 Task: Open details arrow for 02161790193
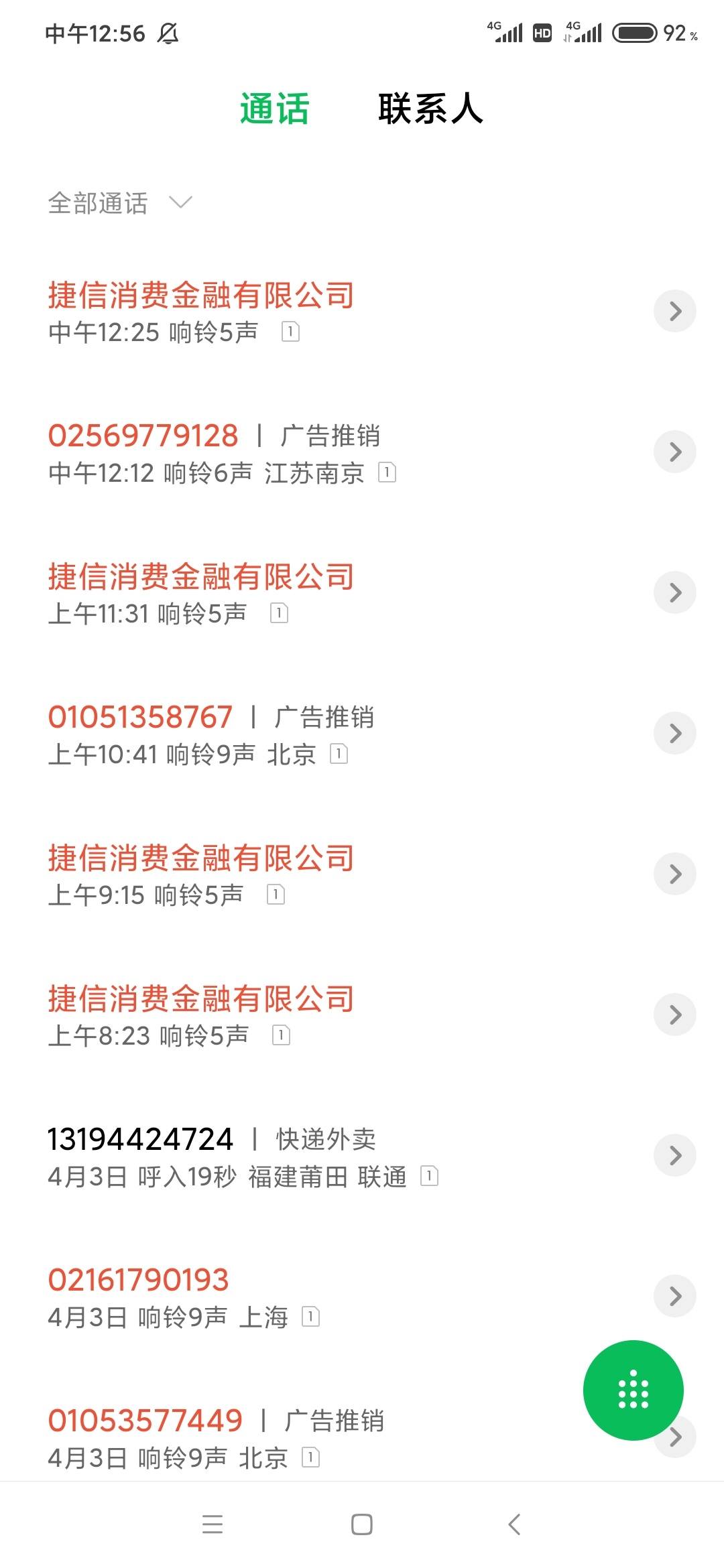click(x=675, y=1296)
